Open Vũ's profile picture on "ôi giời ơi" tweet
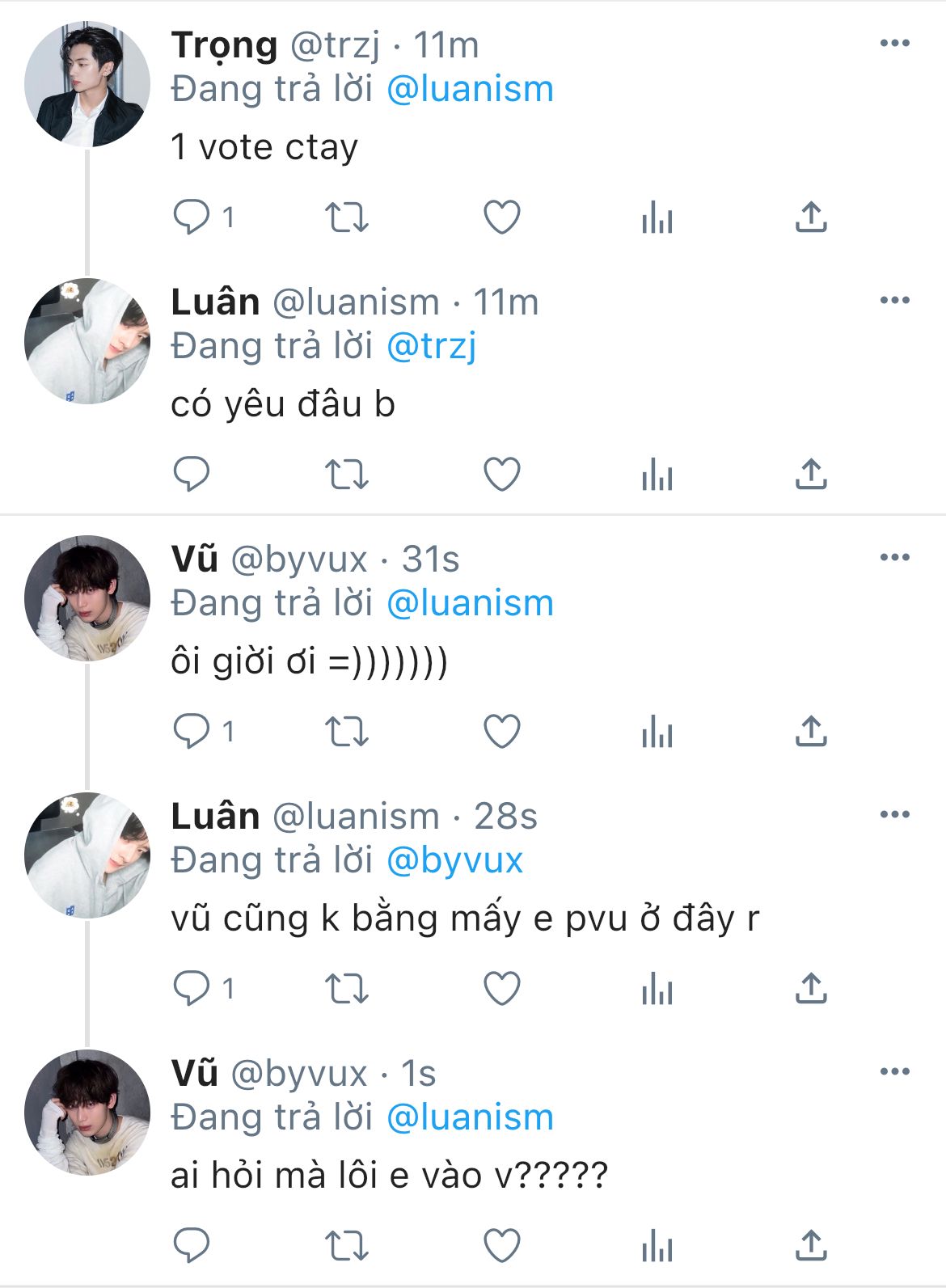 click(x=87, y=598)
